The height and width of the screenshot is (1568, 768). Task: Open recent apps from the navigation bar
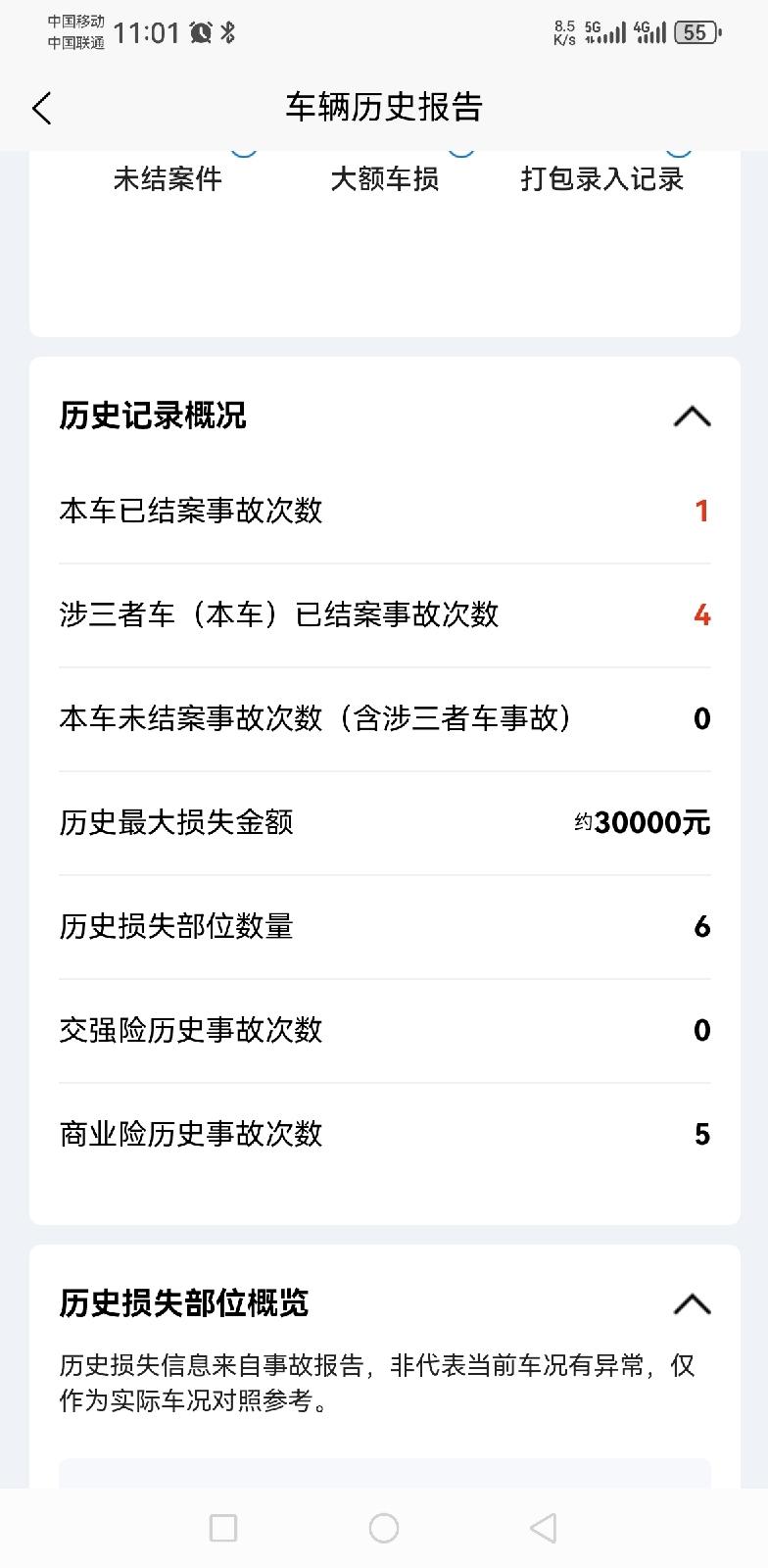pos(223,1528)
